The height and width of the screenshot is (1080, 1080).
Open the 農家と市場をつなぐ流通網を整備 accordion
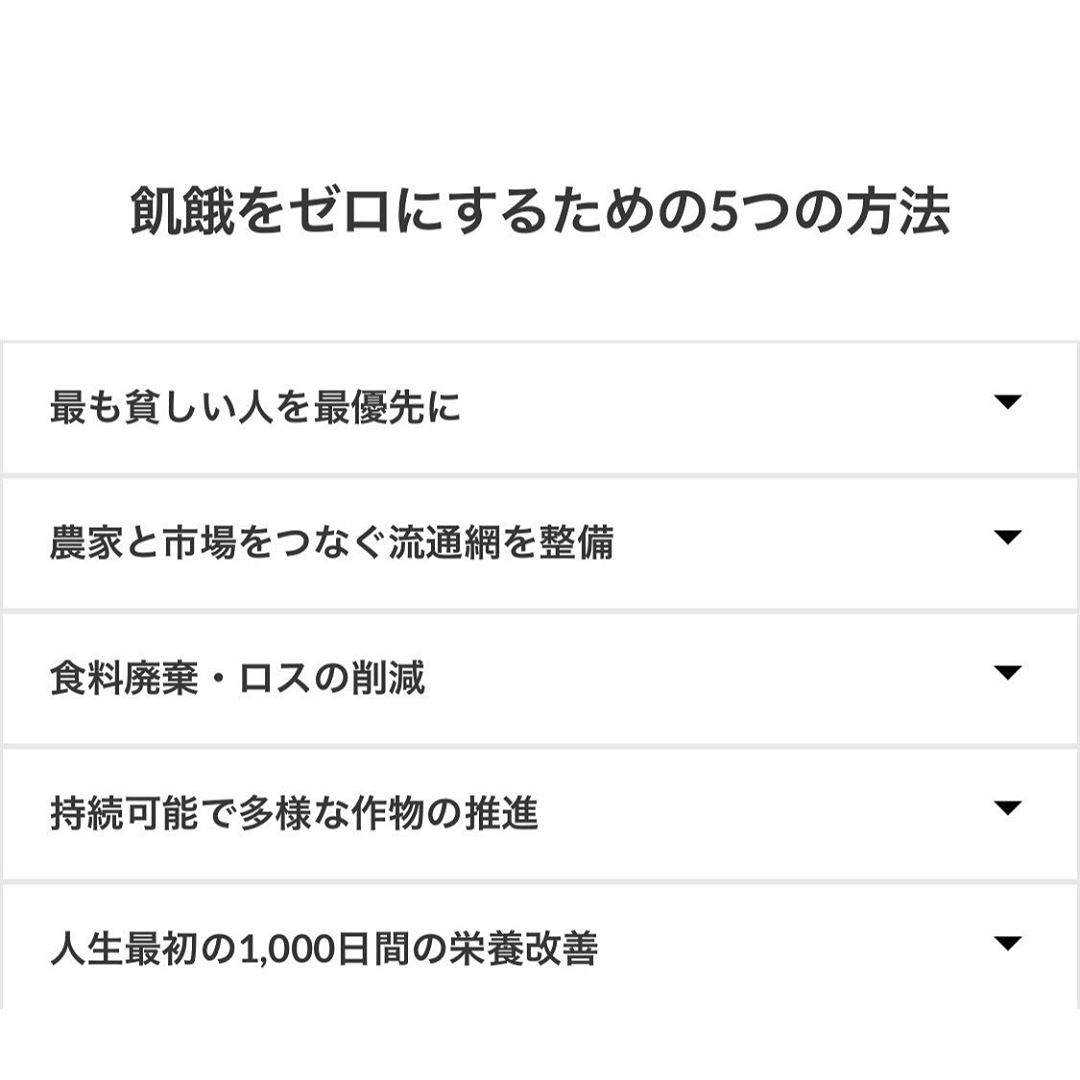click(1007, 538)
